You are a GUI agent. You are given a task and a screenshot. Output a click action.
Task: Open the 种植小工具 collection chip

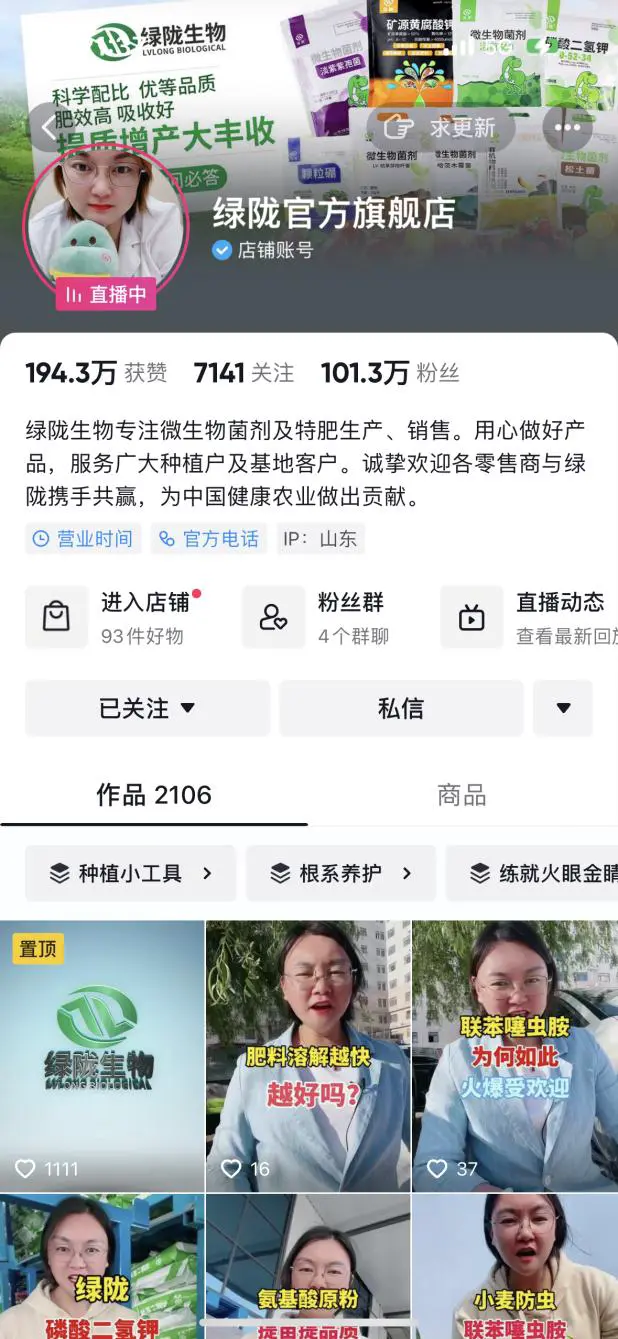click(x=131, y=873)
